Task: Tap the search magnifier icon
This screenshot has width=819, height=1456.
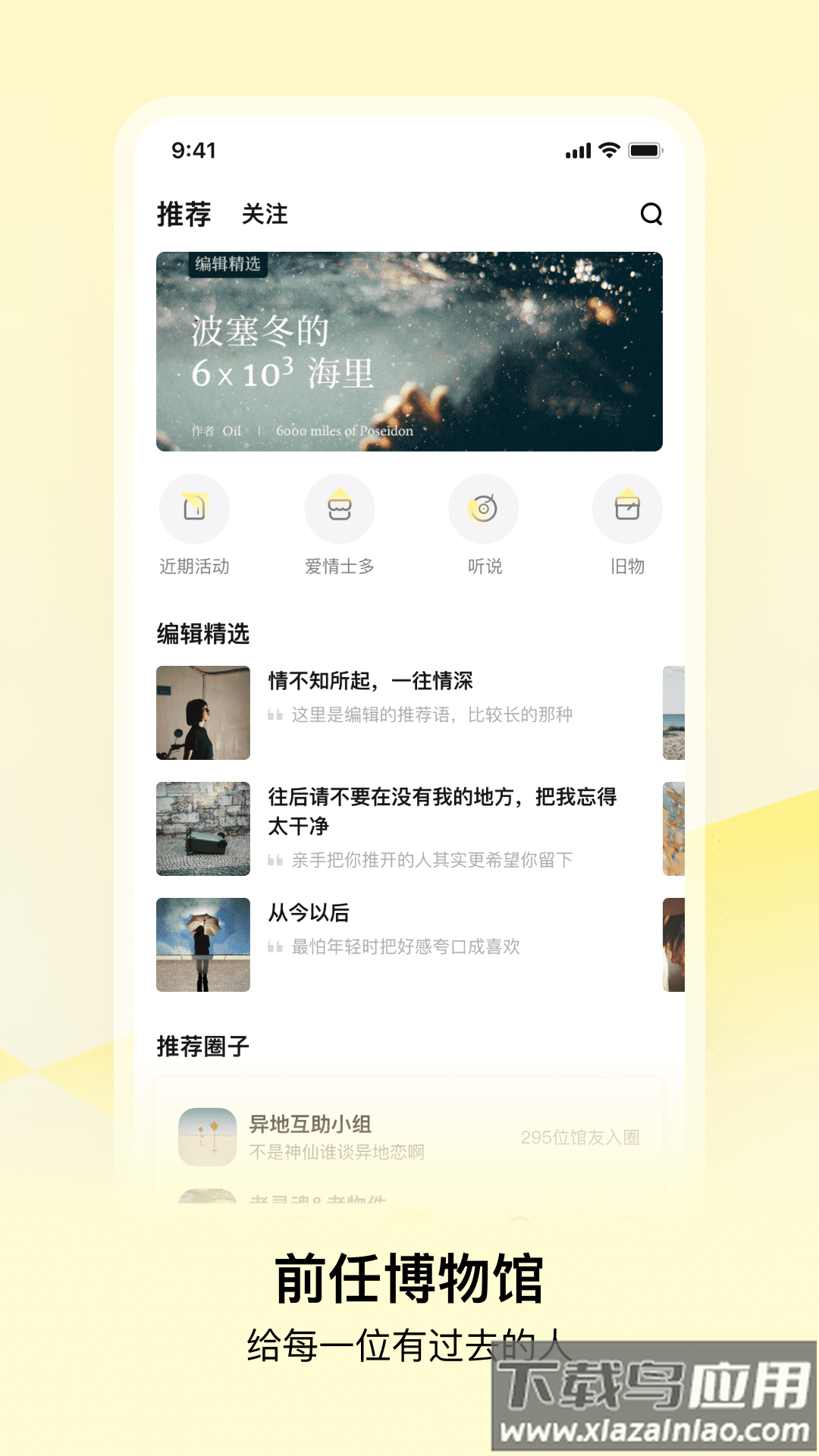Action: 650,216
